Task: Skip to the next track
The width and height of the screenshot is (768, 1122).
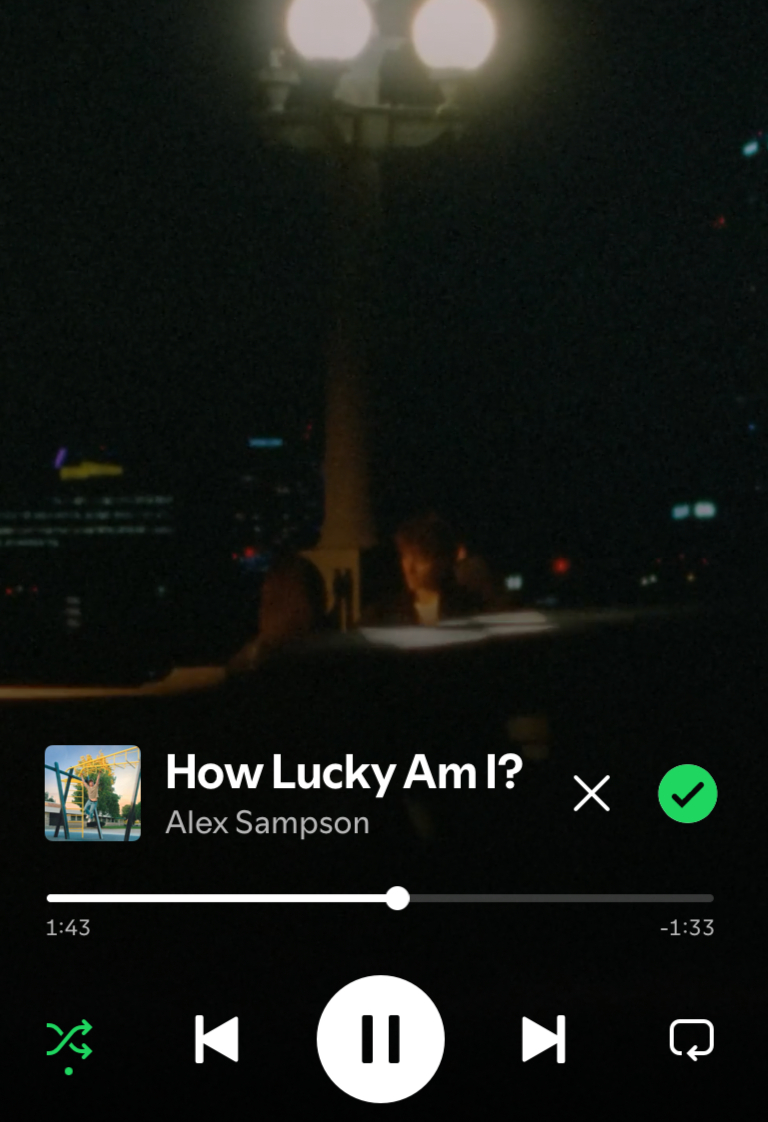Action: click(544, 1039)
